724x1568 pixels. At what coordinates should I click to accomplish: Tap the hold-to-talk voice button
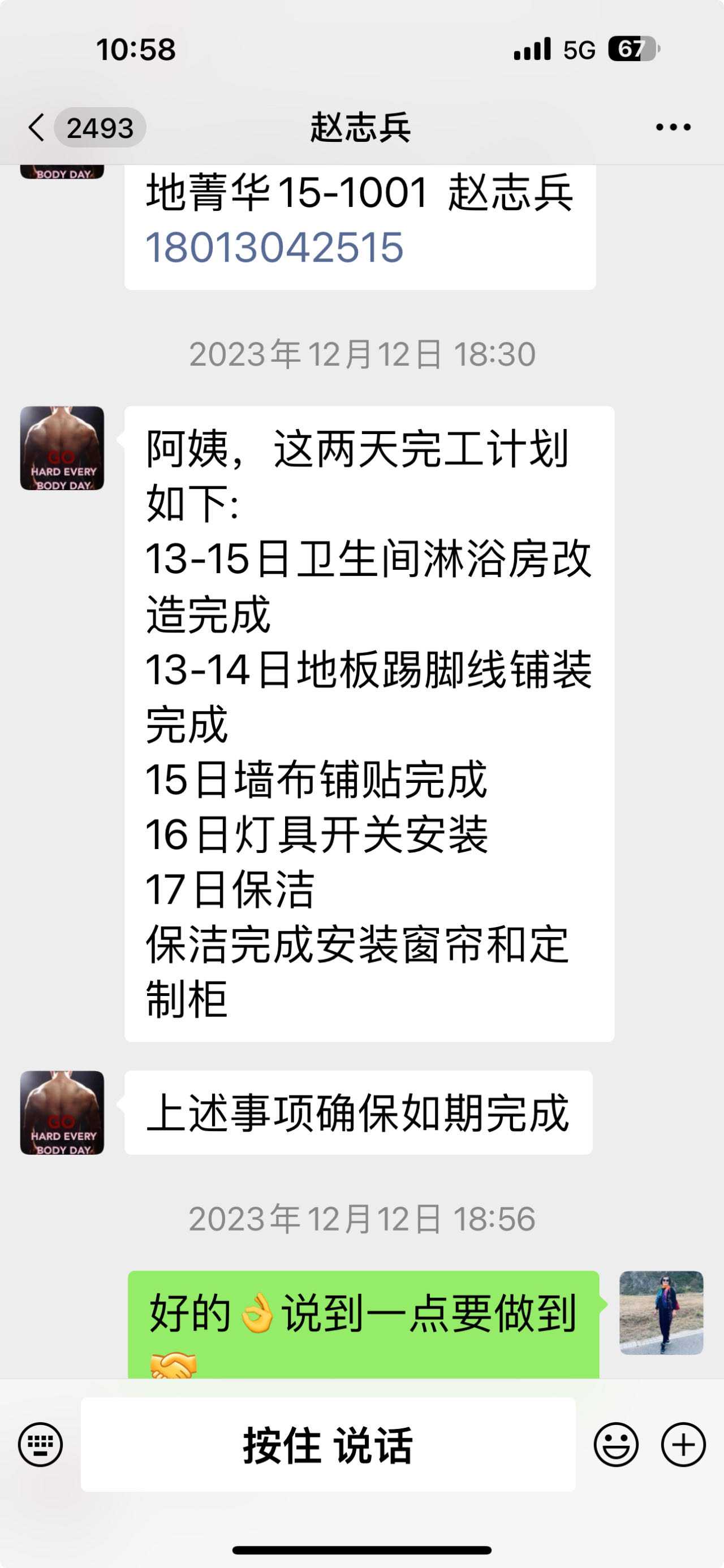[327, 1444]
